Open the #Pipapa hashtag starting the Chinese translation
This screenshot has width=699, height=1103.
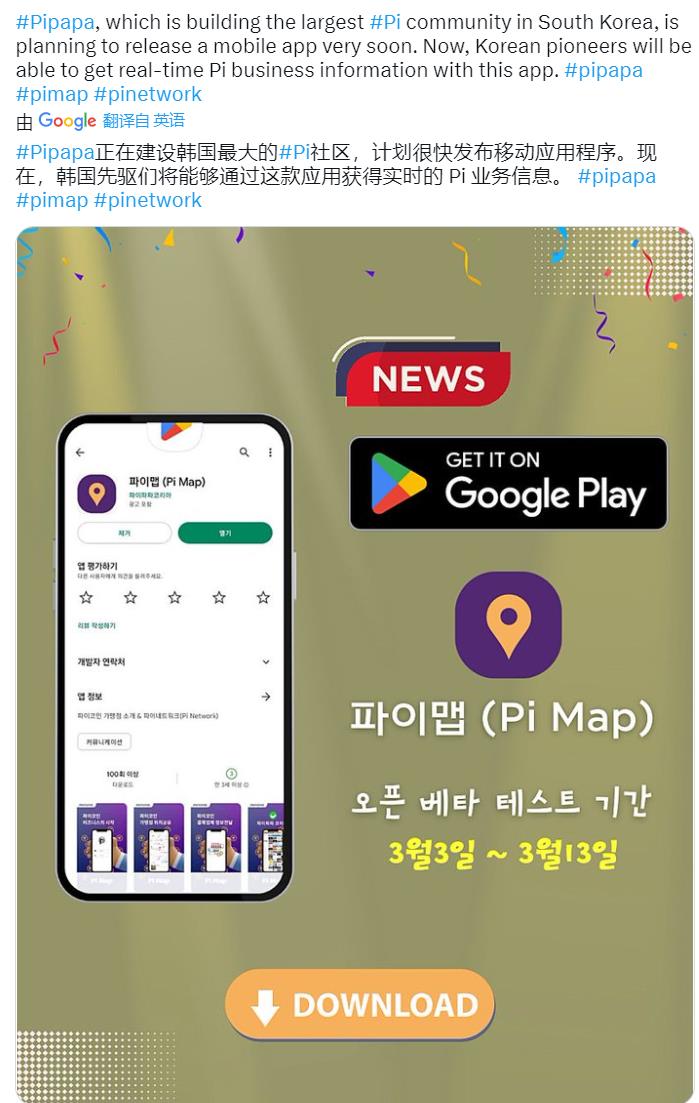[55, 152]
